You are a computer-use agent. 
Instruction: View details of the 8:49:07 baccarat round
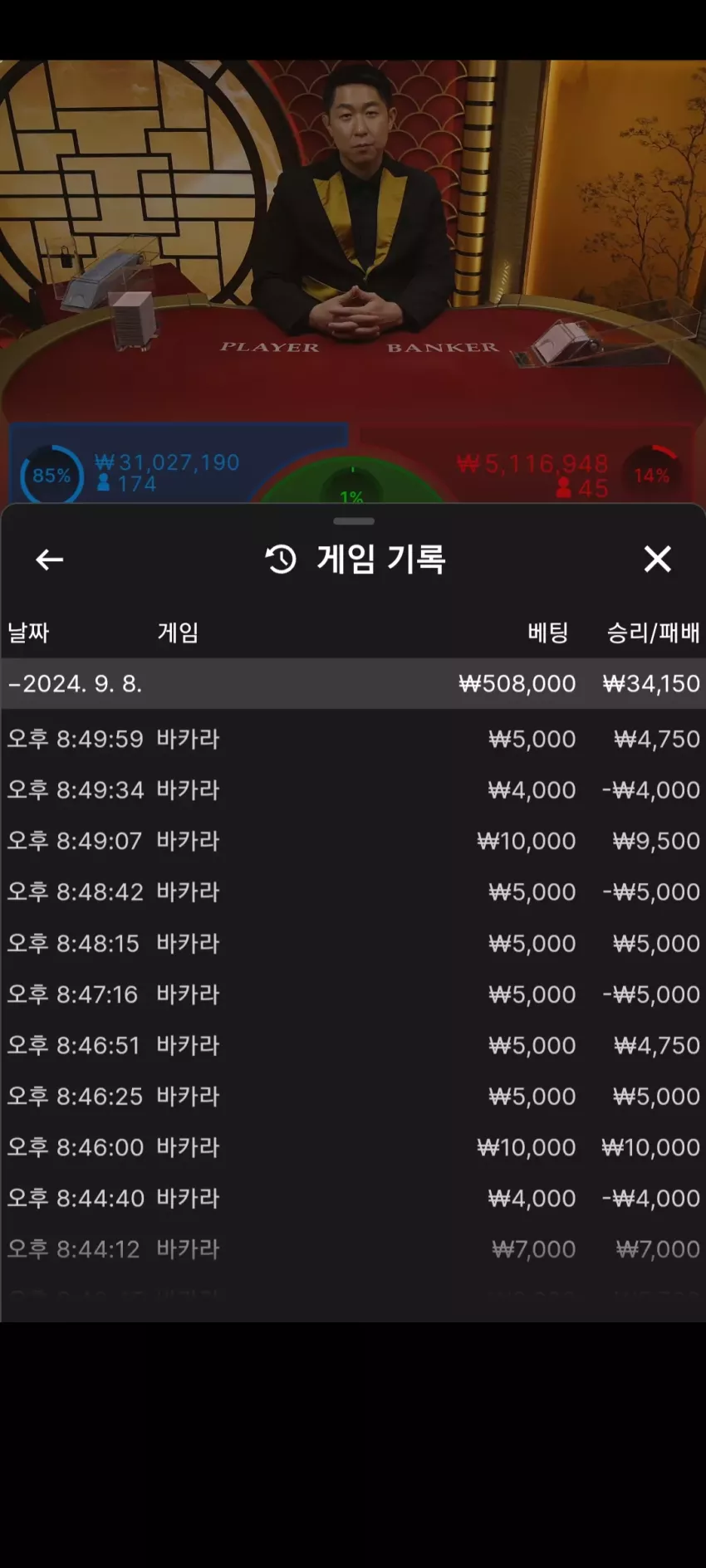(353, 841)
